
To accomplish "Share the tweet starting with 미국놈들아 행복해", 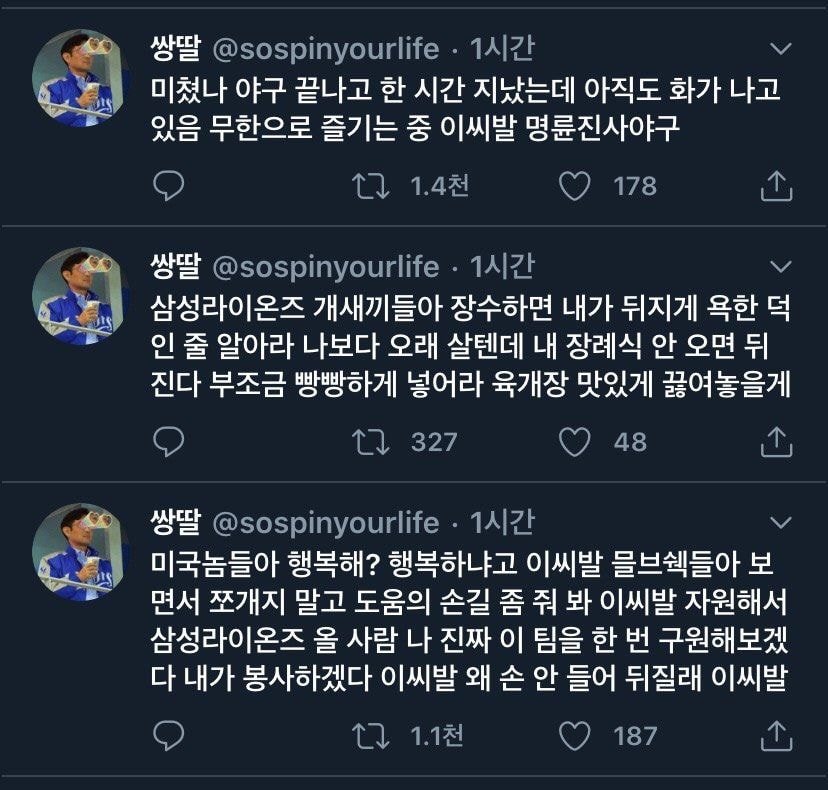I will pos(777,736).
